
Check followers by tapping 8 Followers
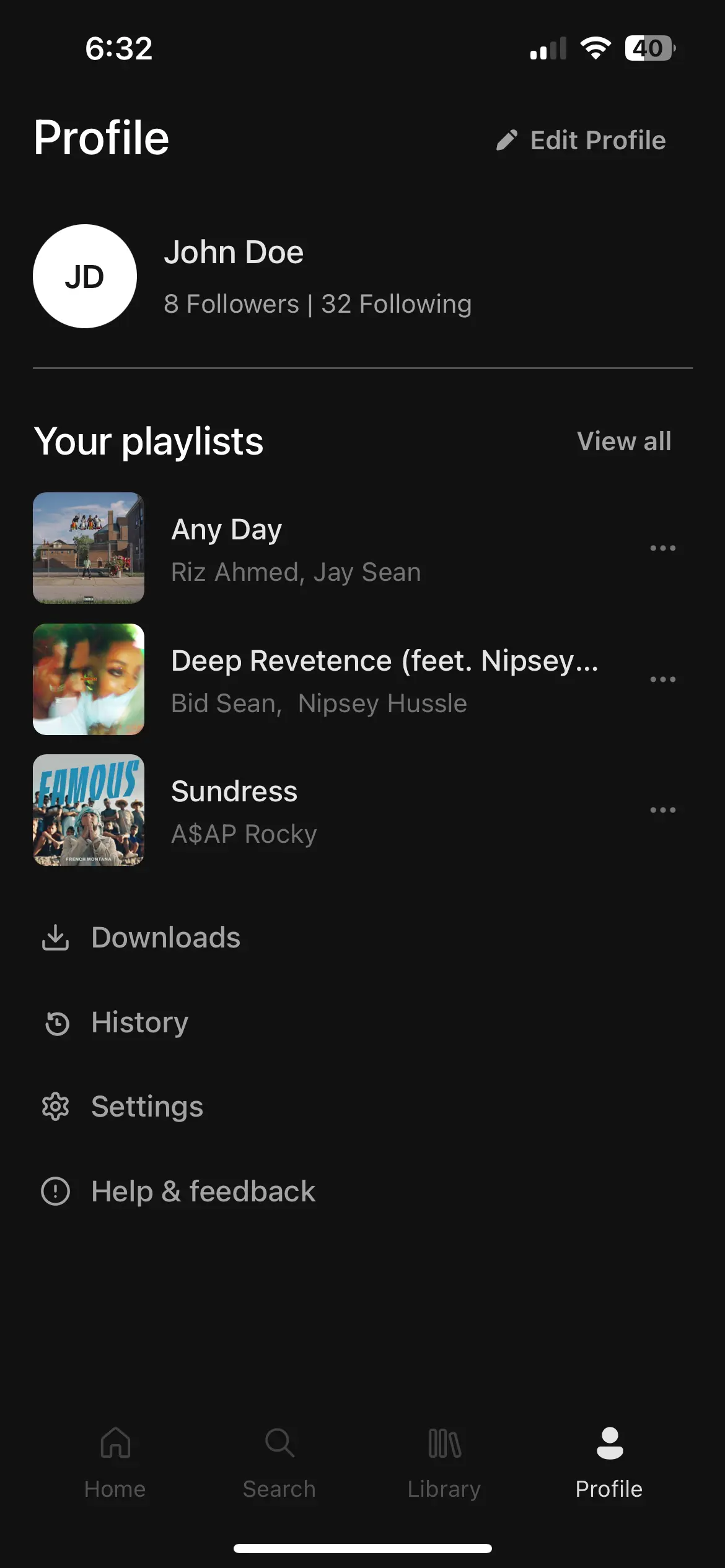pos(231,303)
